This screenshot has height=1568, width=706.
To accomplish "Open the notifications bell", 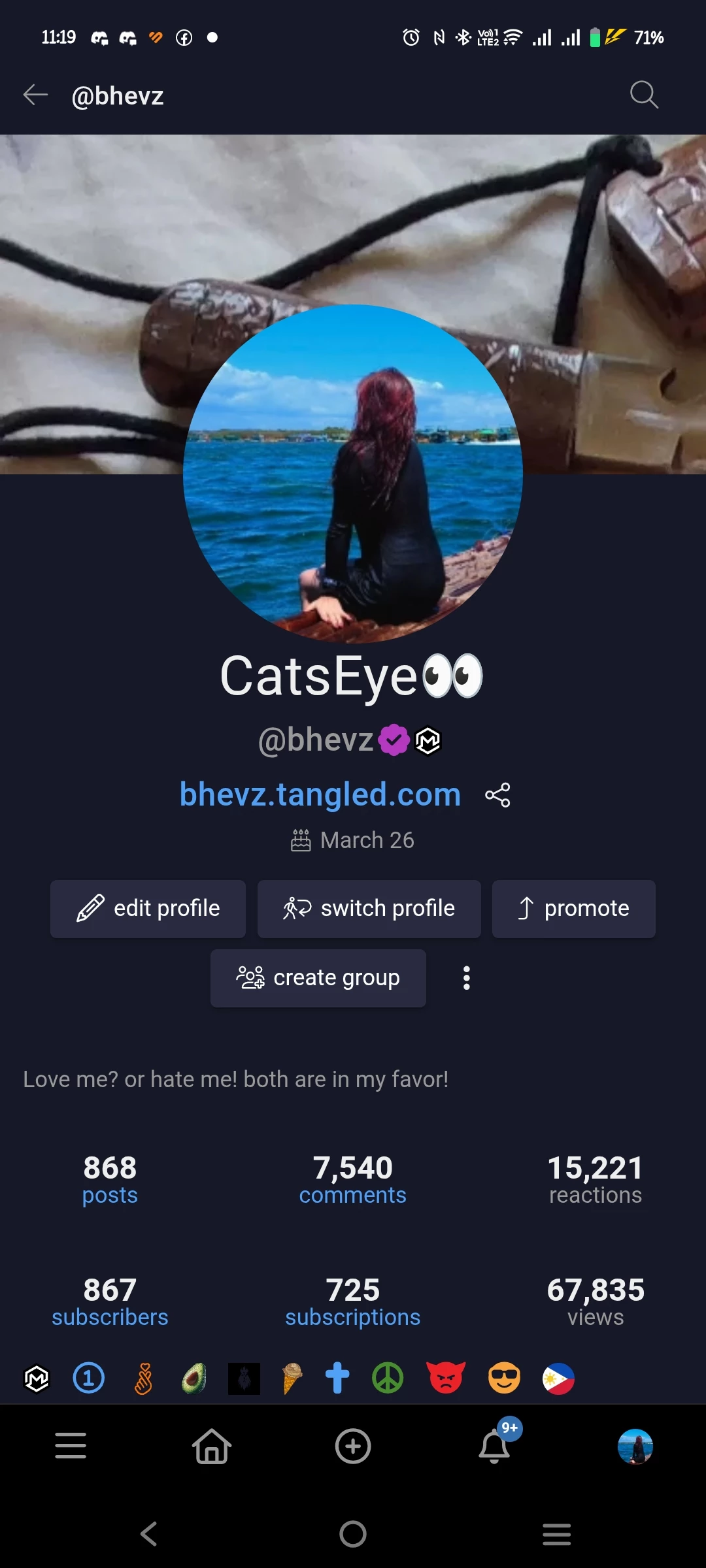I will (496, 1445).
